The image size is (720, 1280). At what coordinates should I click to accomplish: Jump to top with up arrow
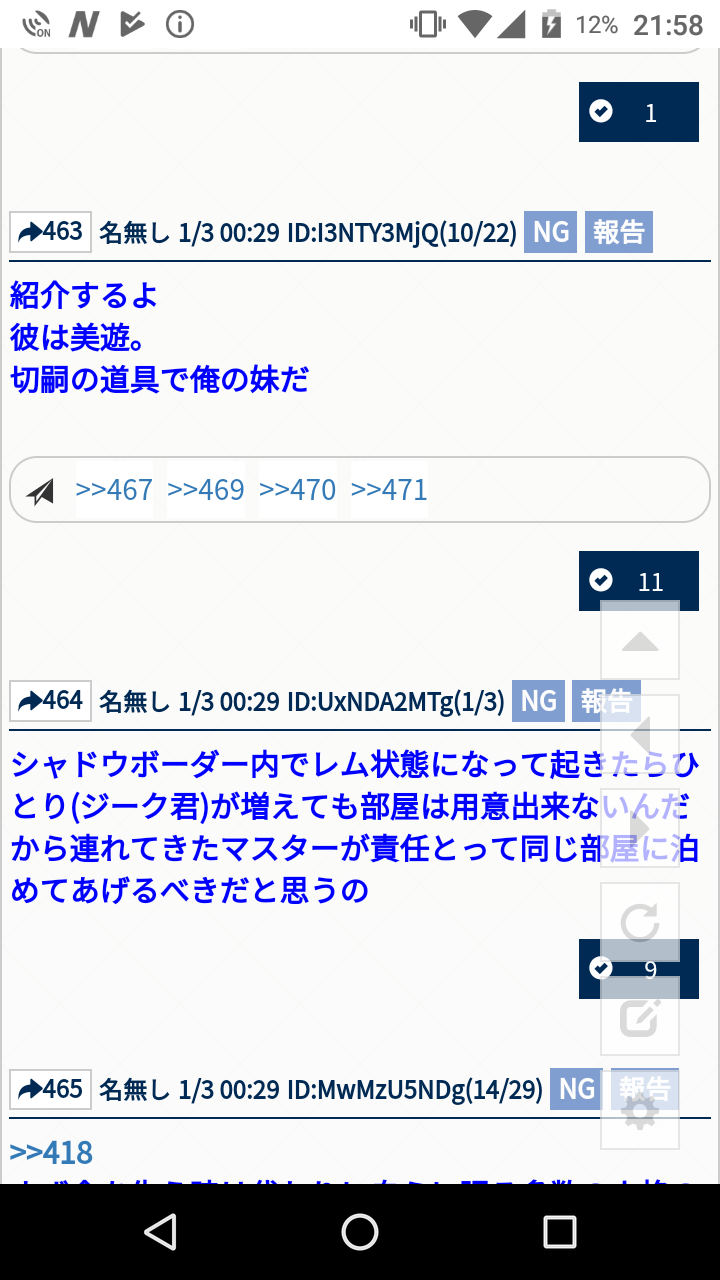640,641
